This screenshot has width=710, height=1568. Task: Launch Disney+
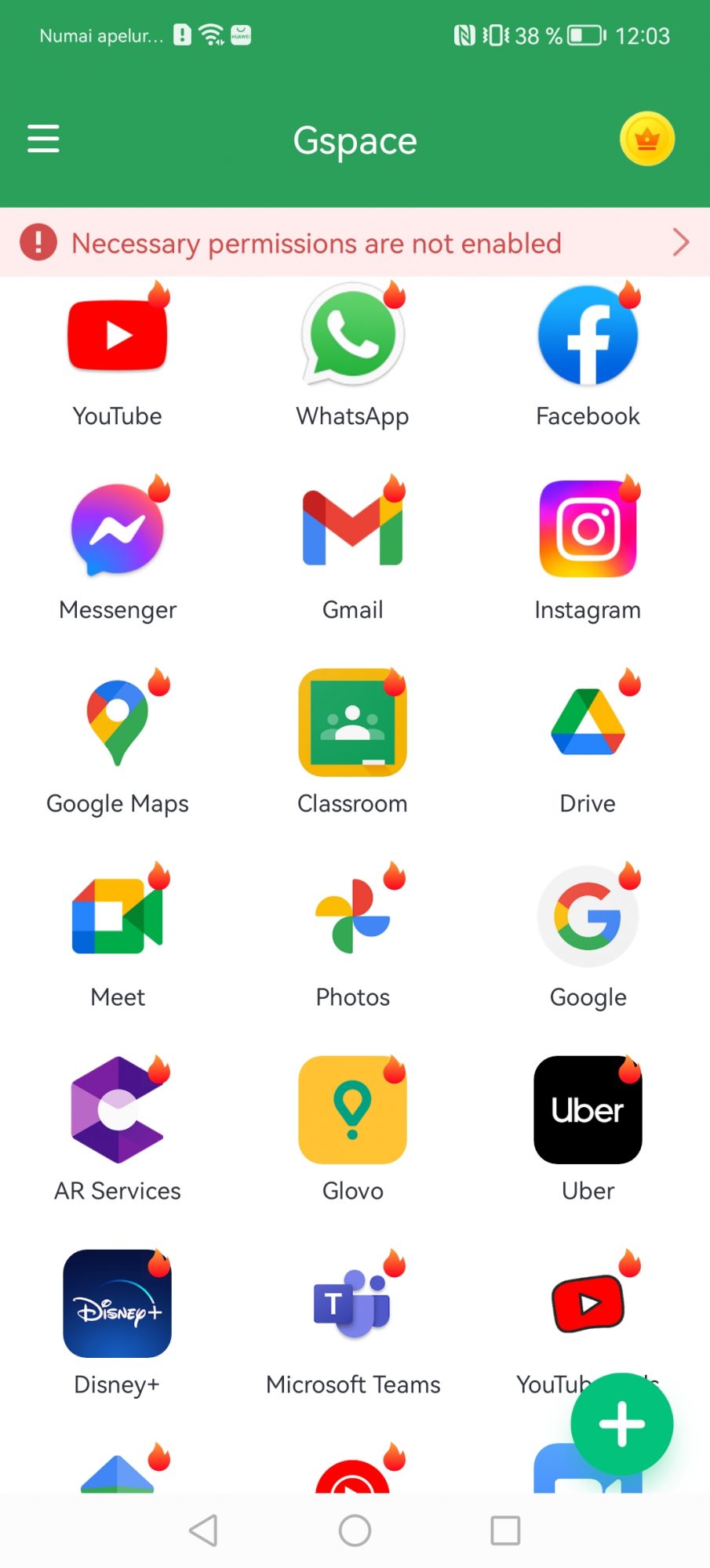[118, 1305]
